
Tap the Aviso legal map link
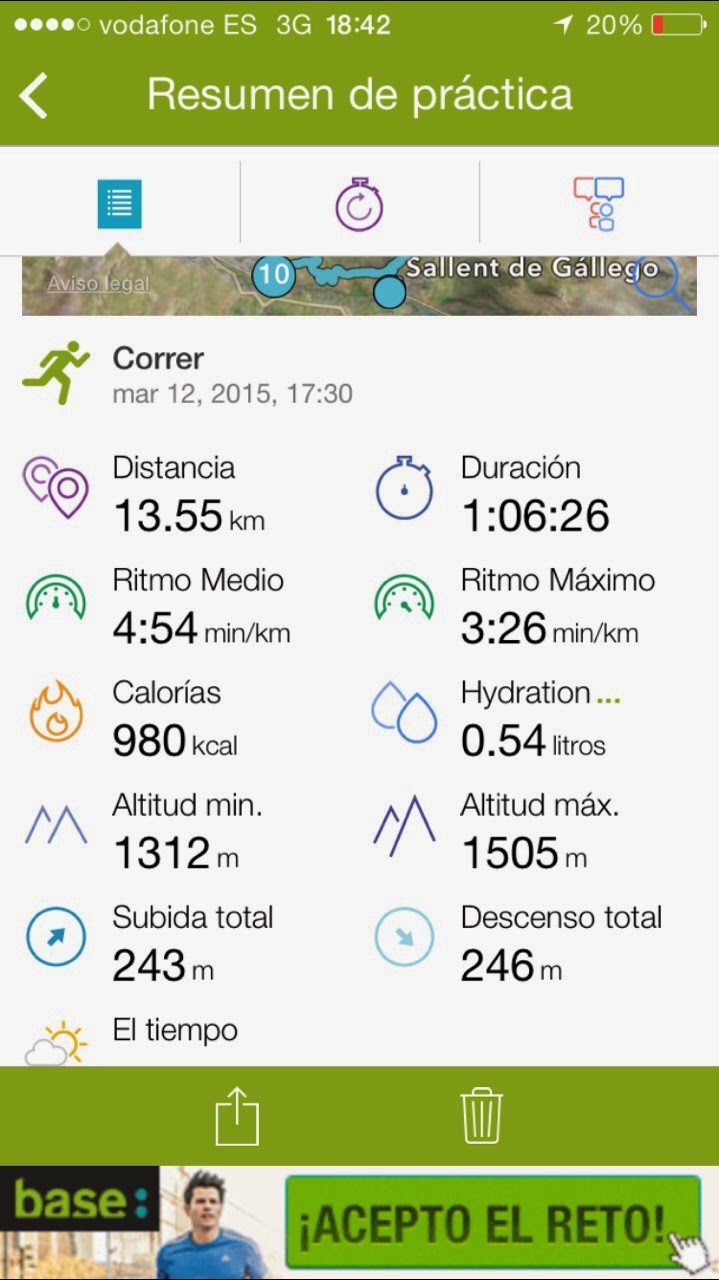pos(98,284)
